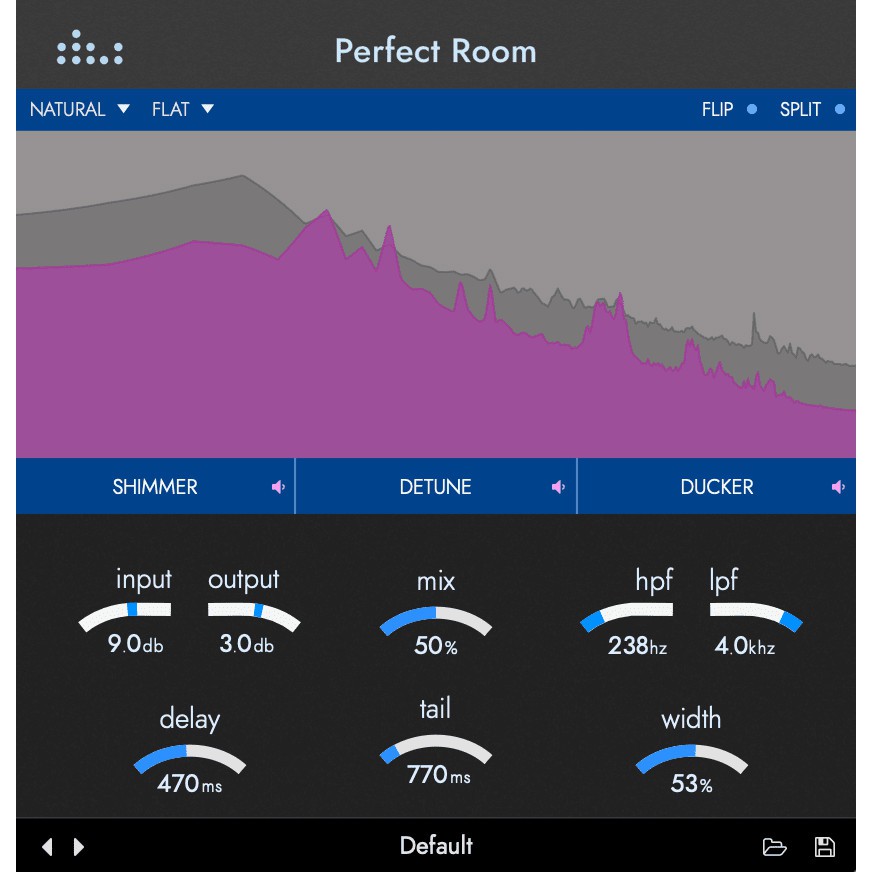This screenshot has width=872, height=872.
Task: Tap the tail knob
Action: point(436,748)
